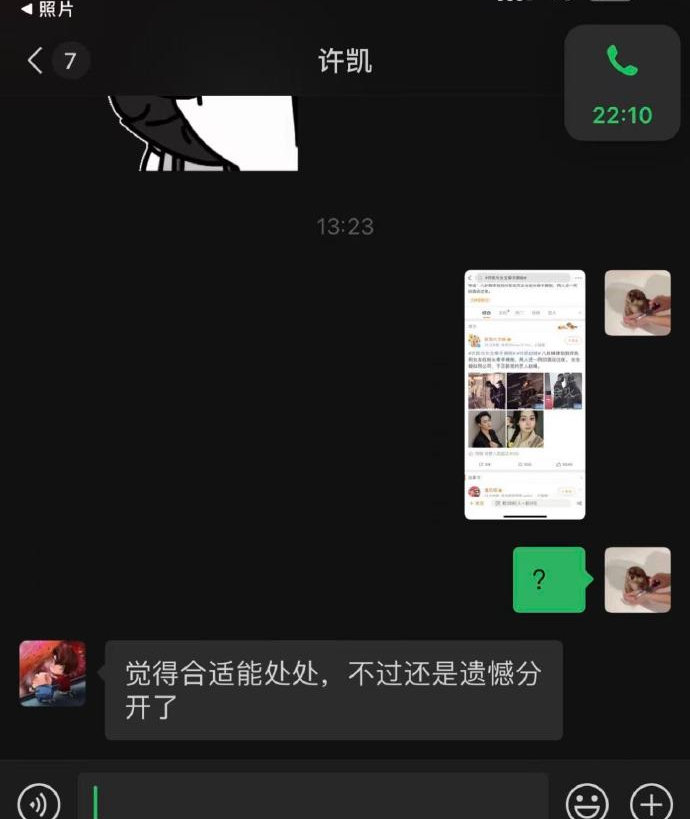This screenshot has height=819, width=690.
Task: Focus the message text field
Action: pyautogui.click(x=315, y=800)
